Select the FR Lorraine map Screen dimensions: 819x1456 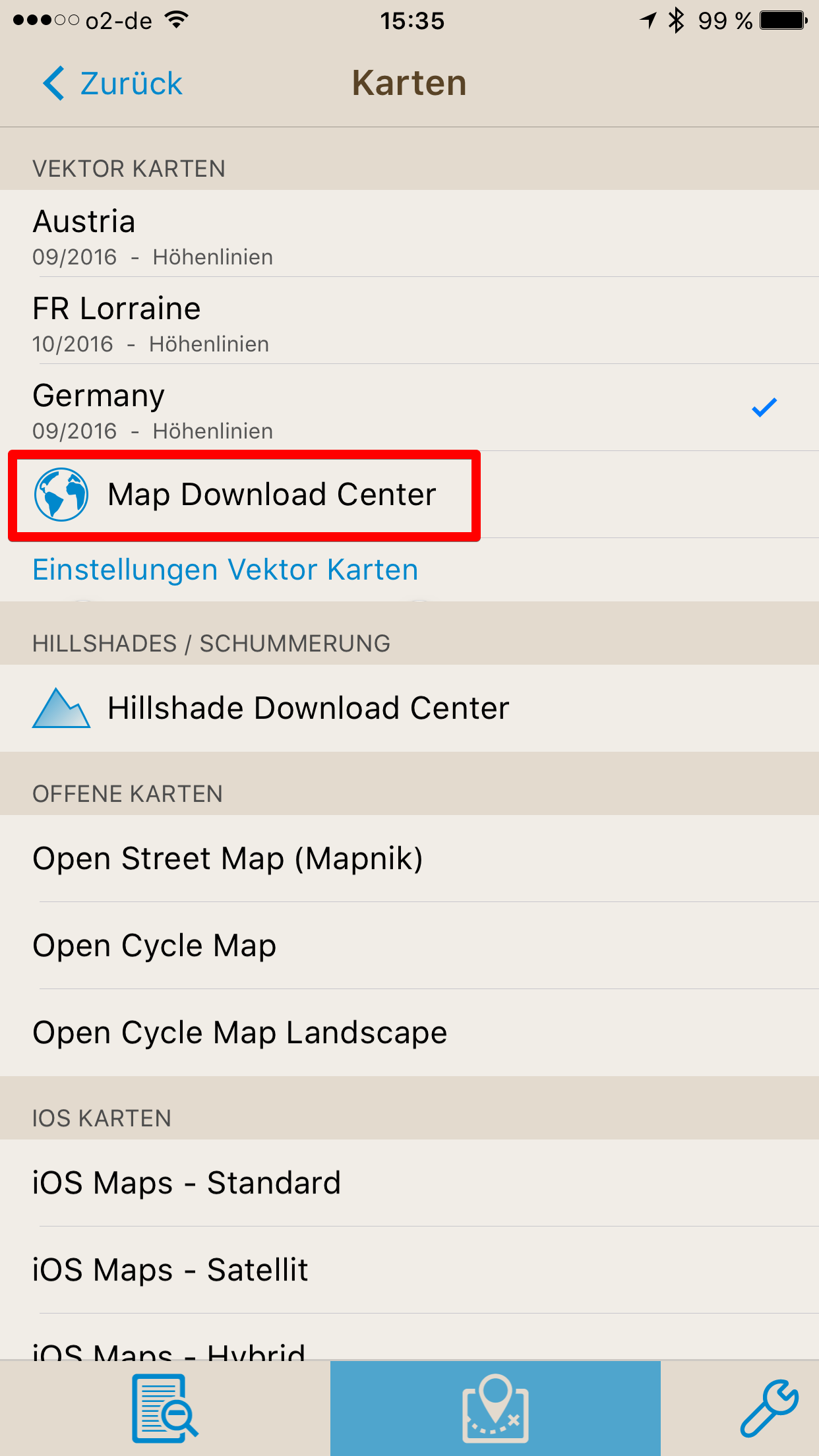click(x=409, y=321)
